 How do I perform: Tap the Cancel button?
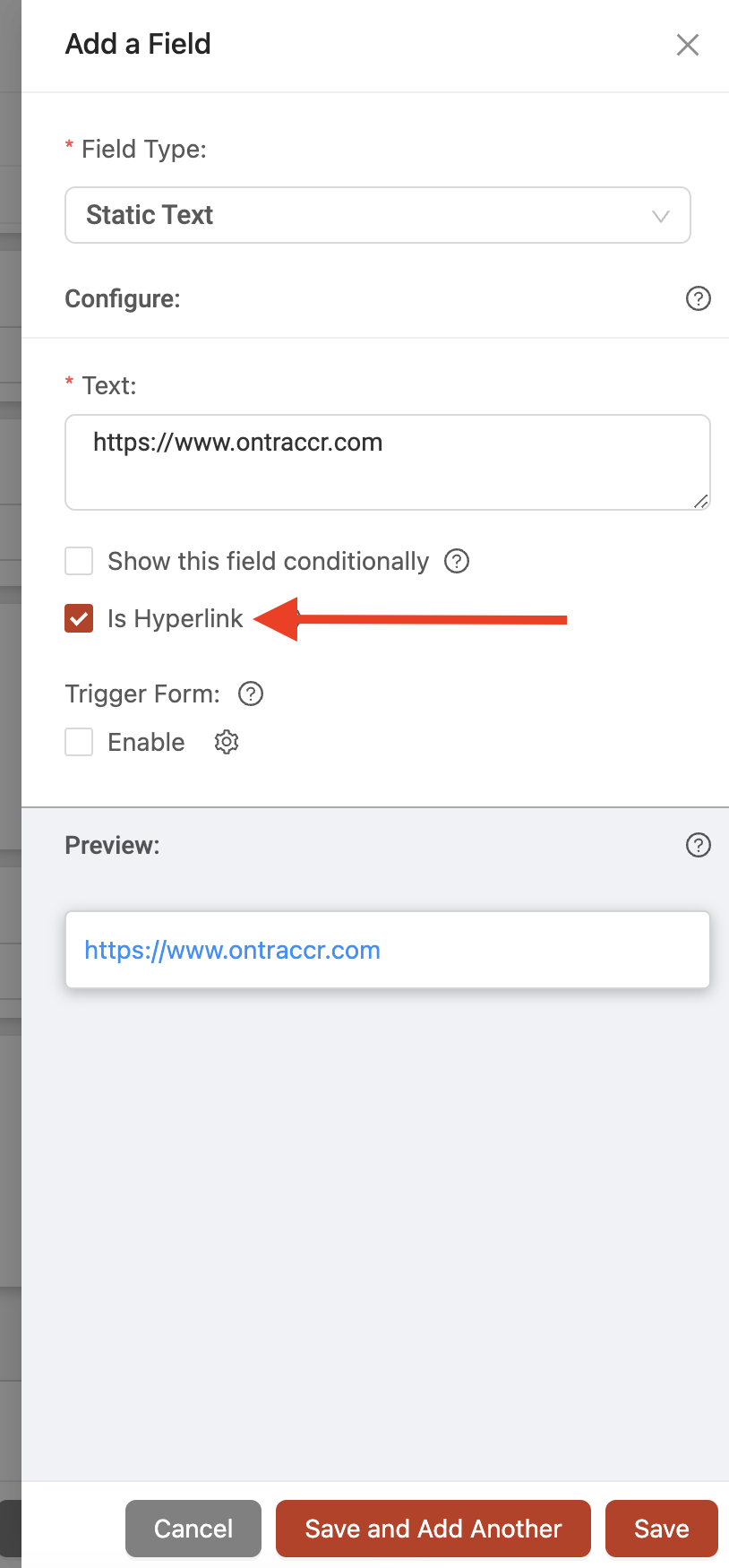tap(193, 1529)
